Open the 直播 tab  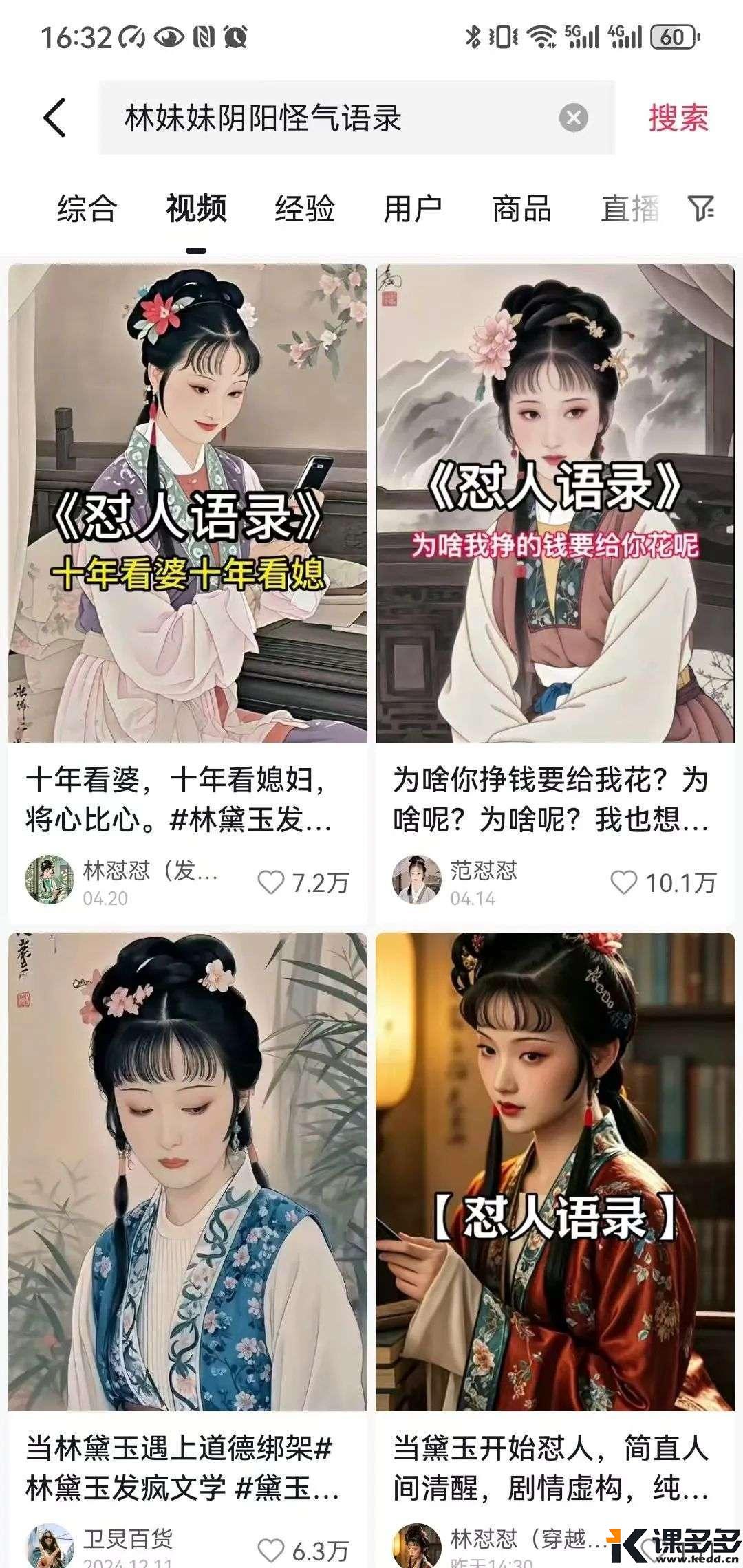(x=629, y=208)
